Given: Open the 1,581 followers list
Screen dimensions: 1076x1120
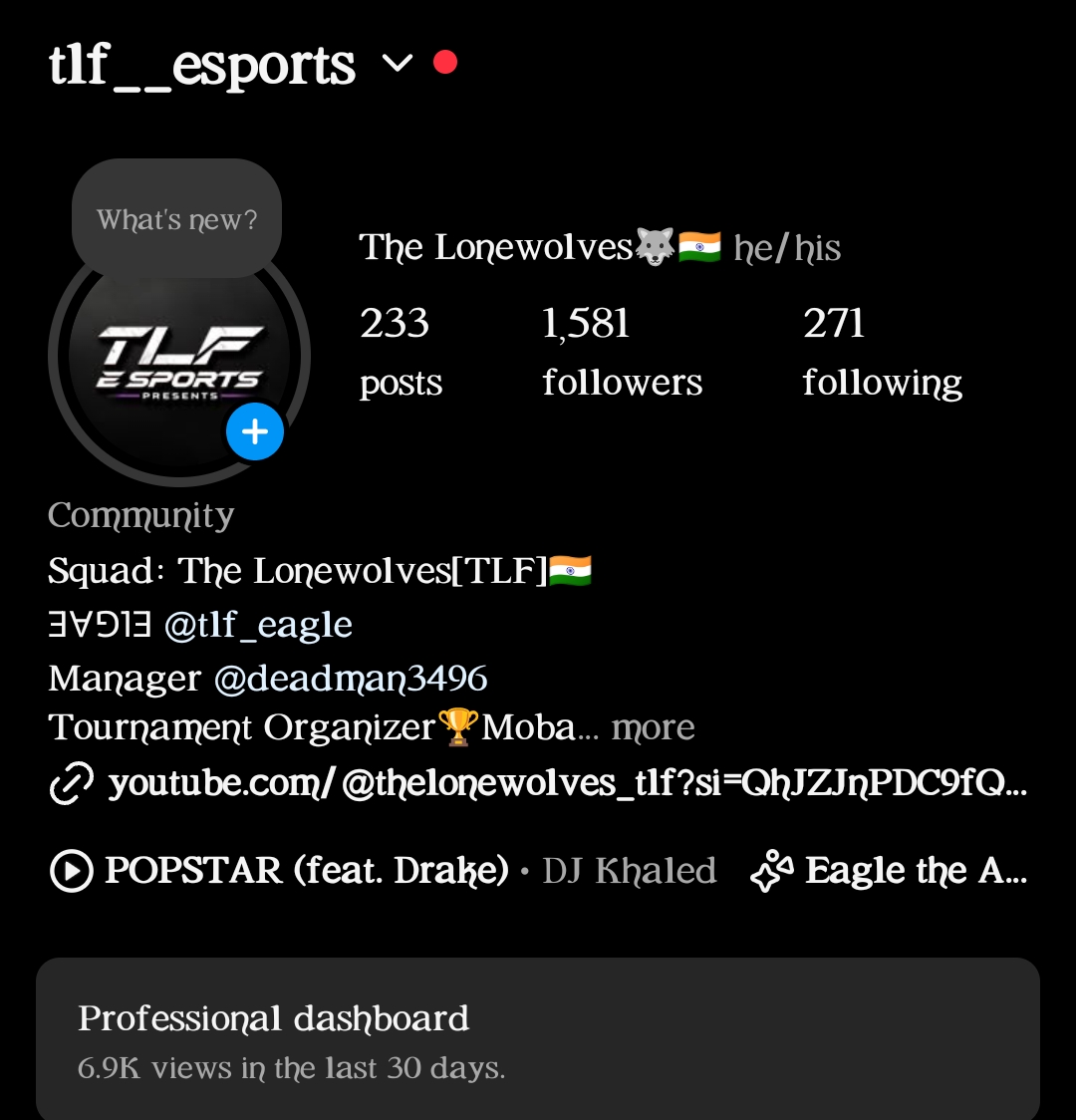Looking at the screenshot, I should [x=622, y=351].
